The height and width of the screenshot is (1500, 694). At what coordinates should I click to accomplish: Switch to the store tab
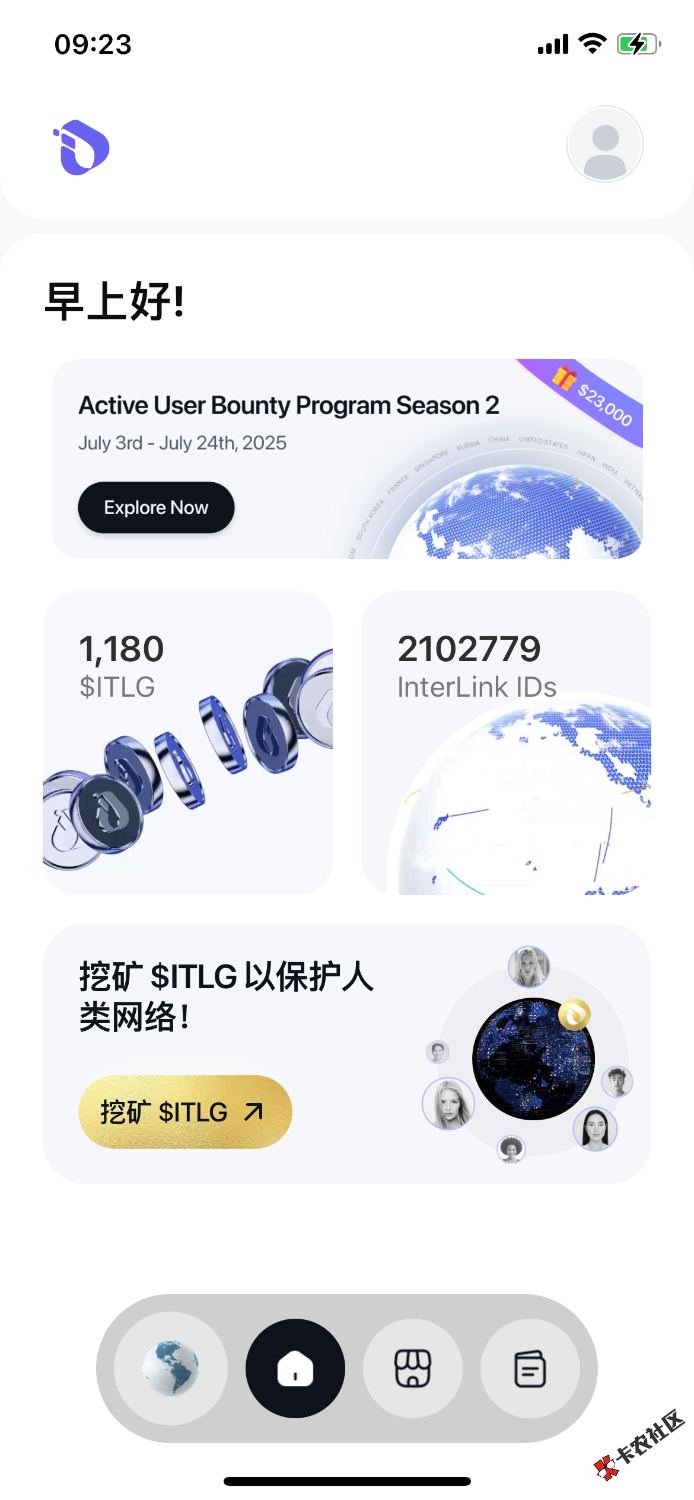[412, 1368]
